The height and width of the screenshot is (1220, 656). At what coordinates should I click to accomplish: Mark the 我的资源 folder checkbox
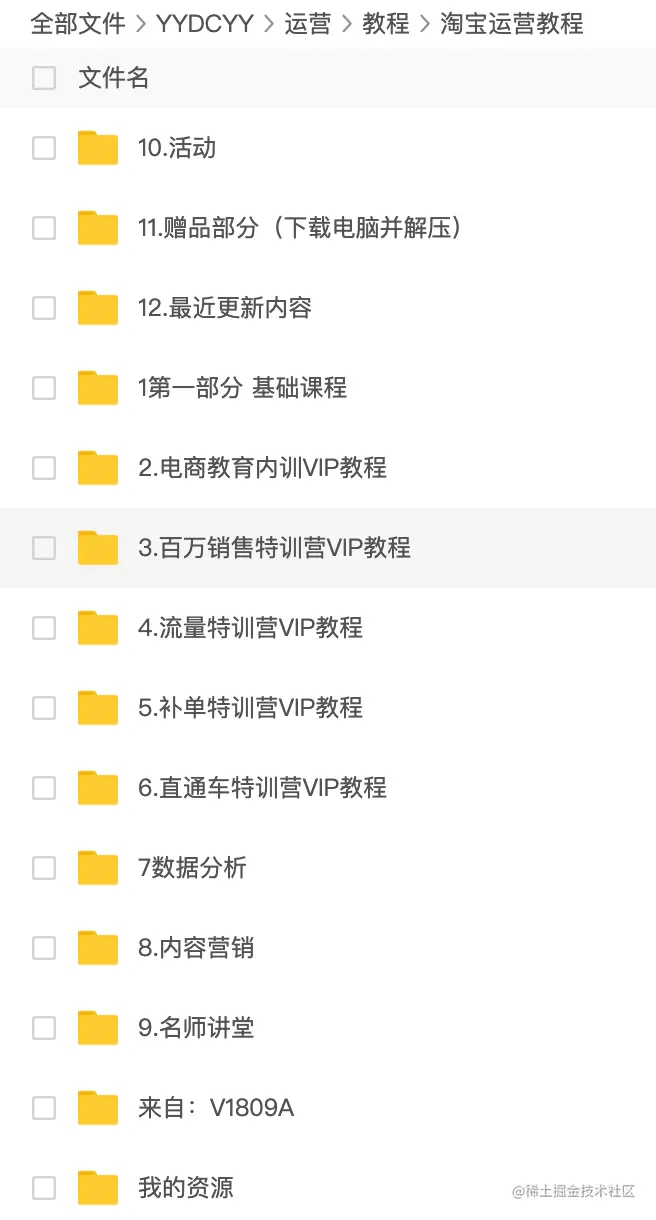(44, 1188)
